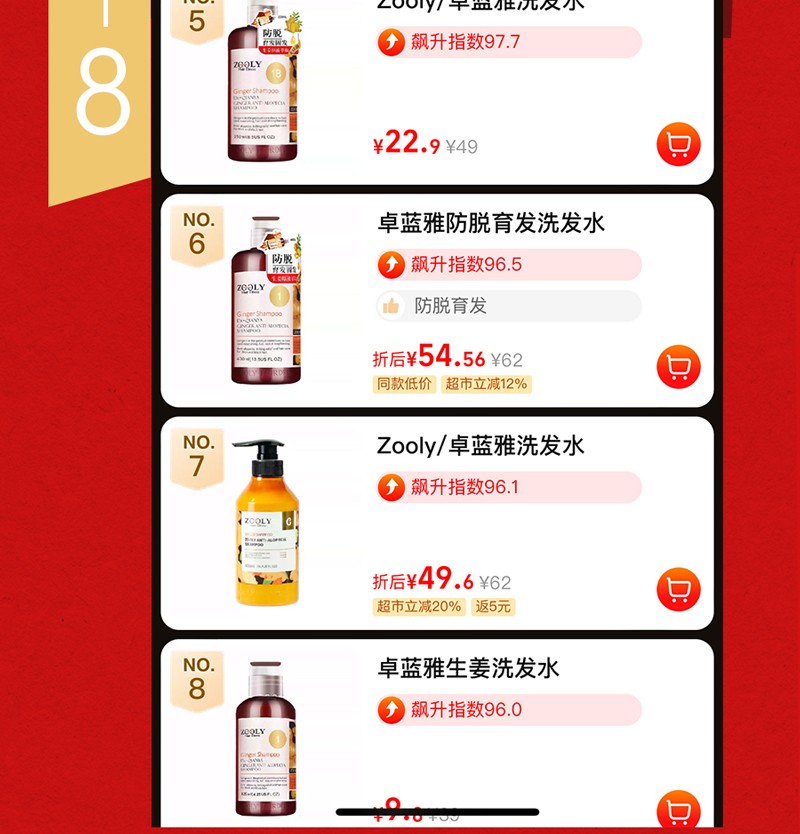The image size is (800, 834).
Task: Open the NO.7 Zooly/卓蓝雅洗发水 product card
Action: tap(480, 446)
